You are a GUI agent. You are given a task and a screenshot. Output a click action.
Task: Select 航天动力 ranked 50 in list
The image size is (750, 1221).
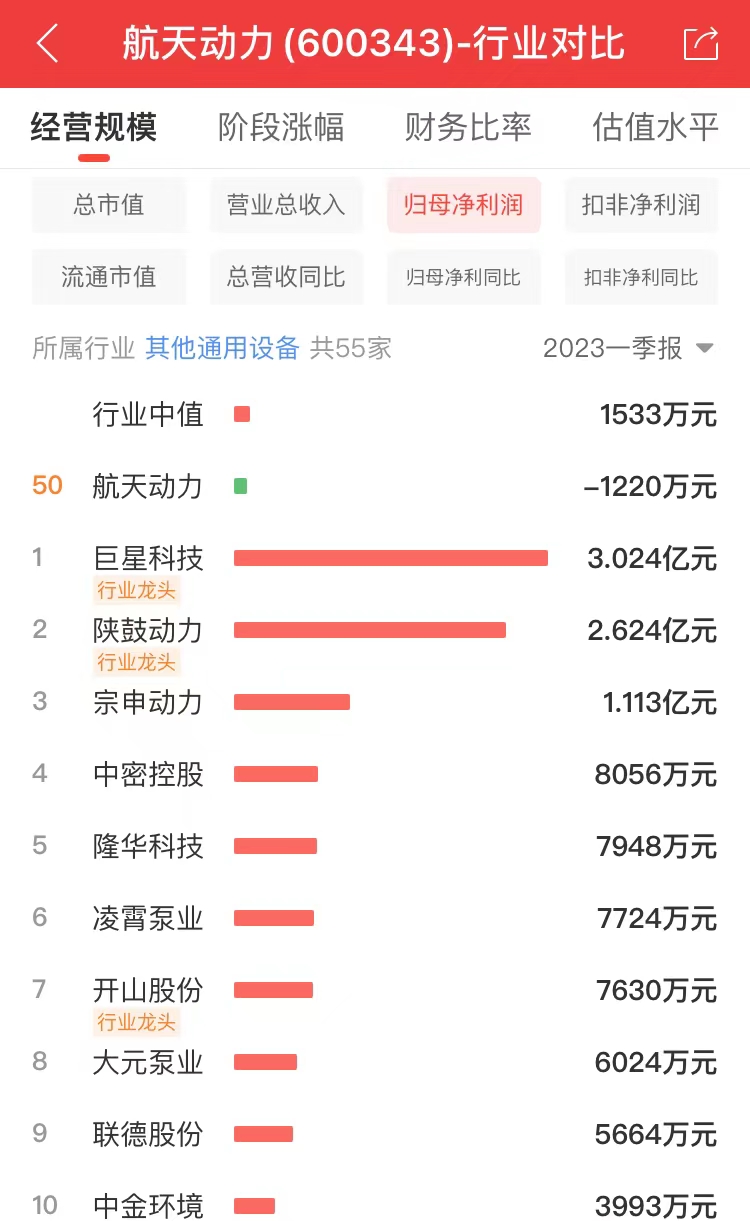tap(146, 487)
